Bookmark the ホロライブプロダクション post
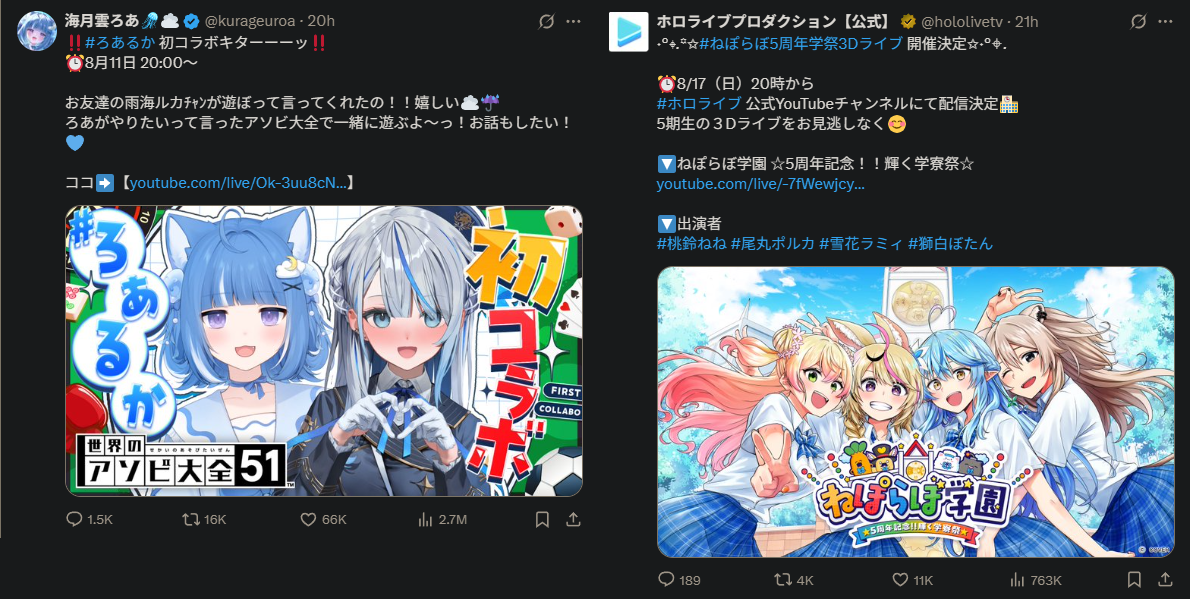Viewport: 1190px width, 599px height. [1134, 580]
